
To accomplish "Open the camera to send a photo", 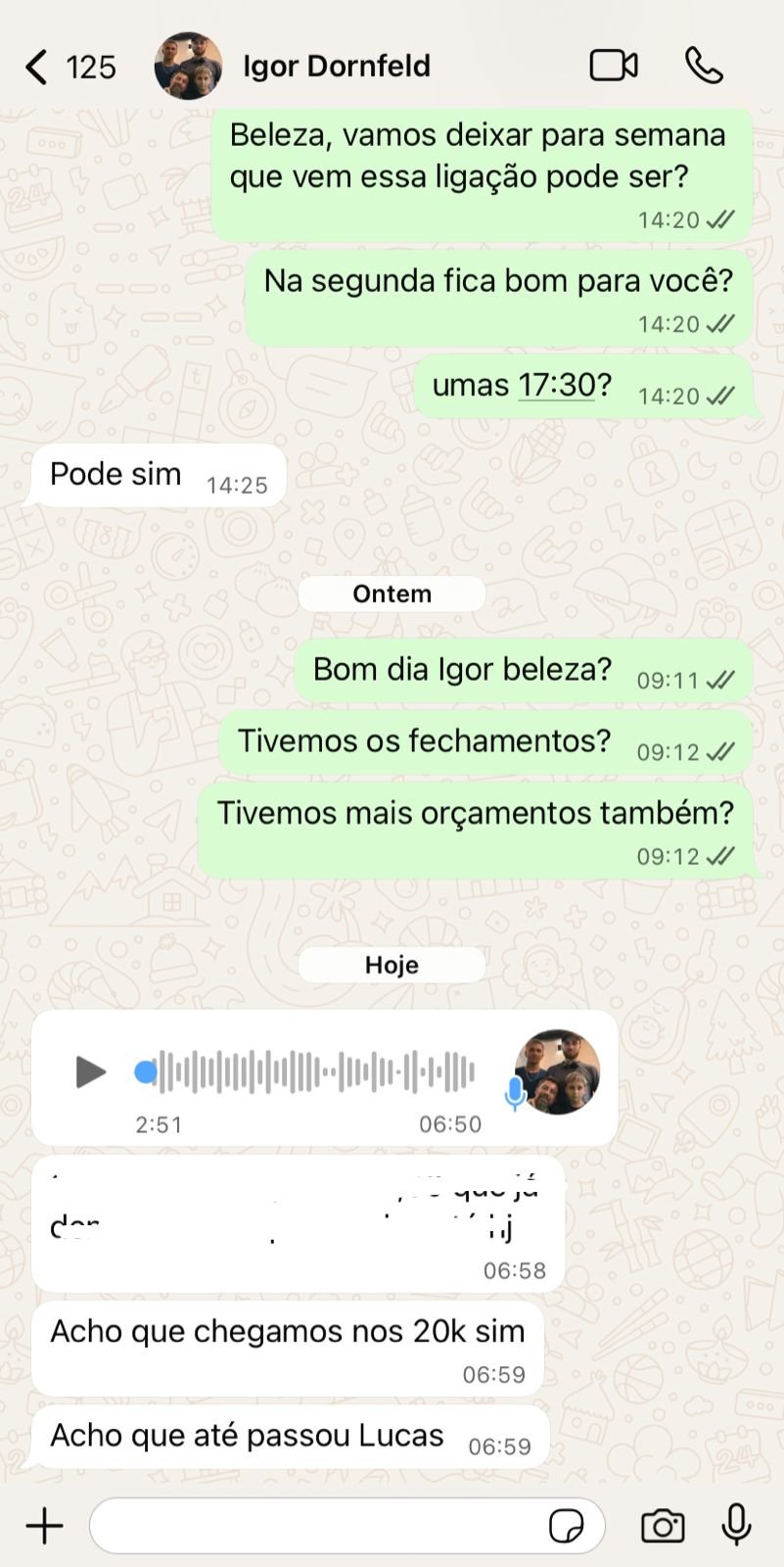I will click(x=663, y=1526).
